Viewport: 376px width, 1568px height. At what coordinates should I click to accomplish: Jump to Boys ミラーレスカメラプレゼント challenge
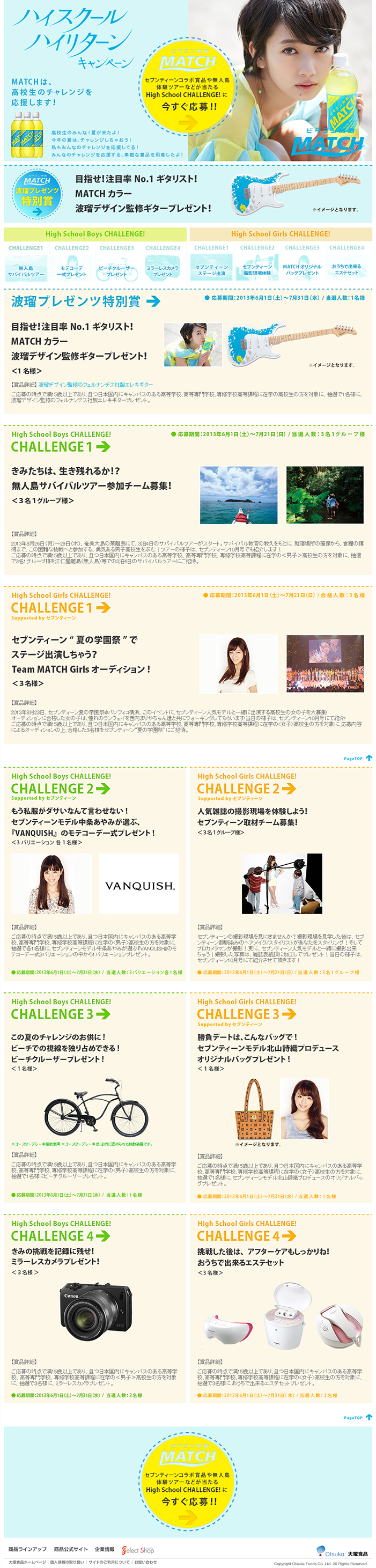point(163,265)
